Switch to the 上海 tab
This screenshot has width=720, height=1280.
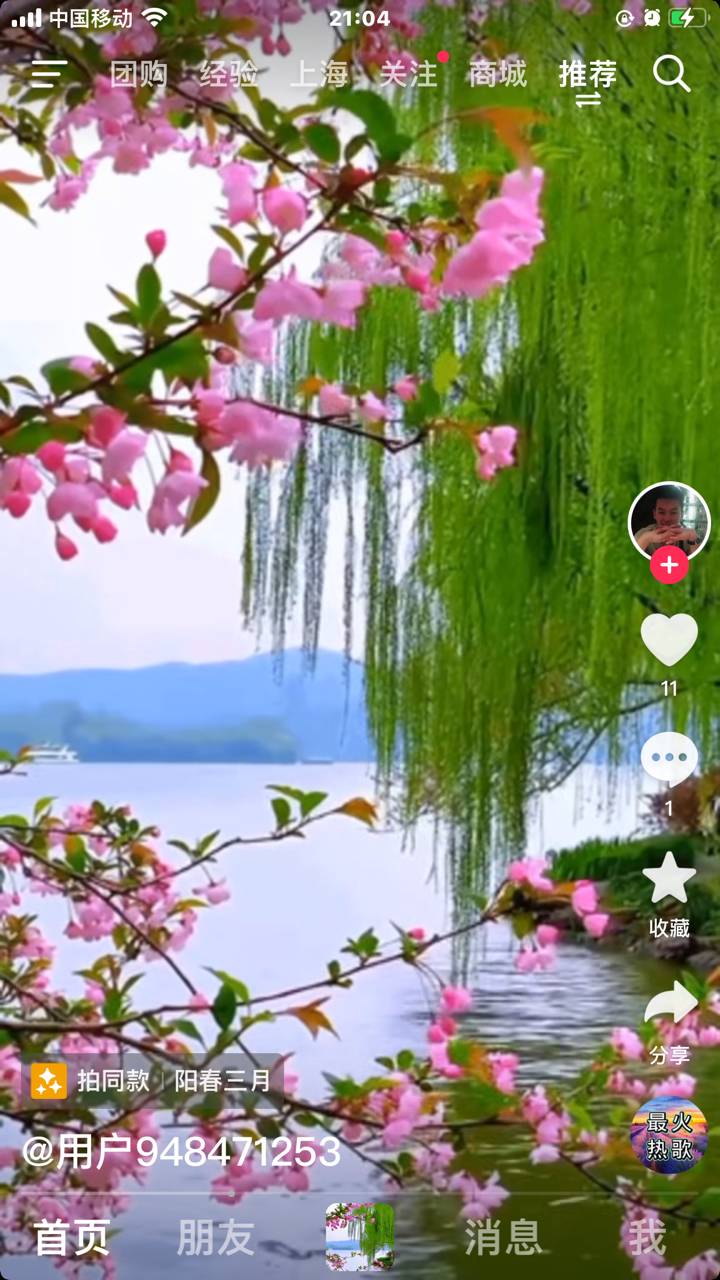coord(319,74)
